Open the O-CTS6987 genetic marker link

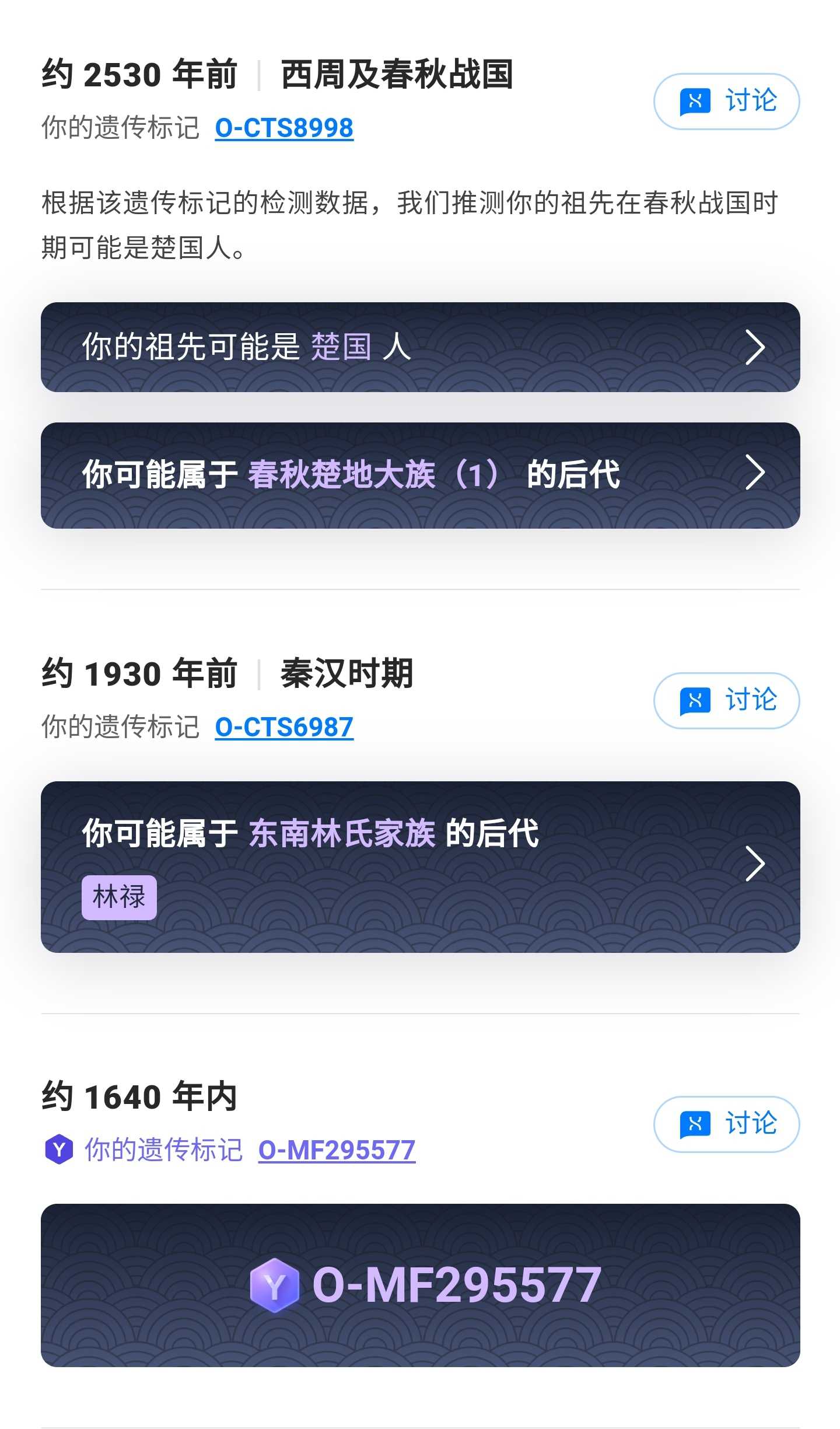[284, 728]
